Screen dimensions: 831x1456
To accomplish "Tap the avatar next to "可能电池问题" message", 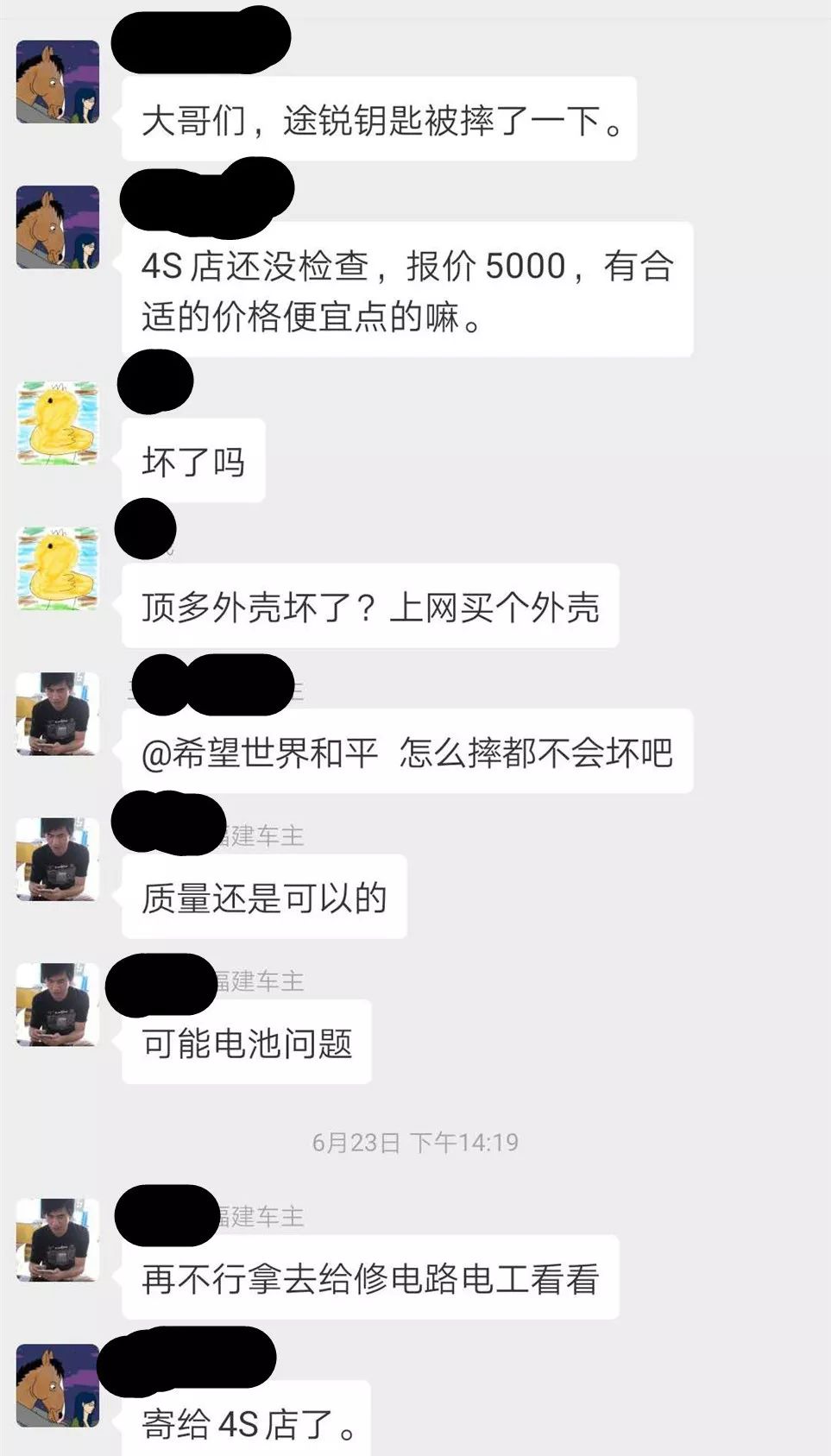I will point(55,1010).
